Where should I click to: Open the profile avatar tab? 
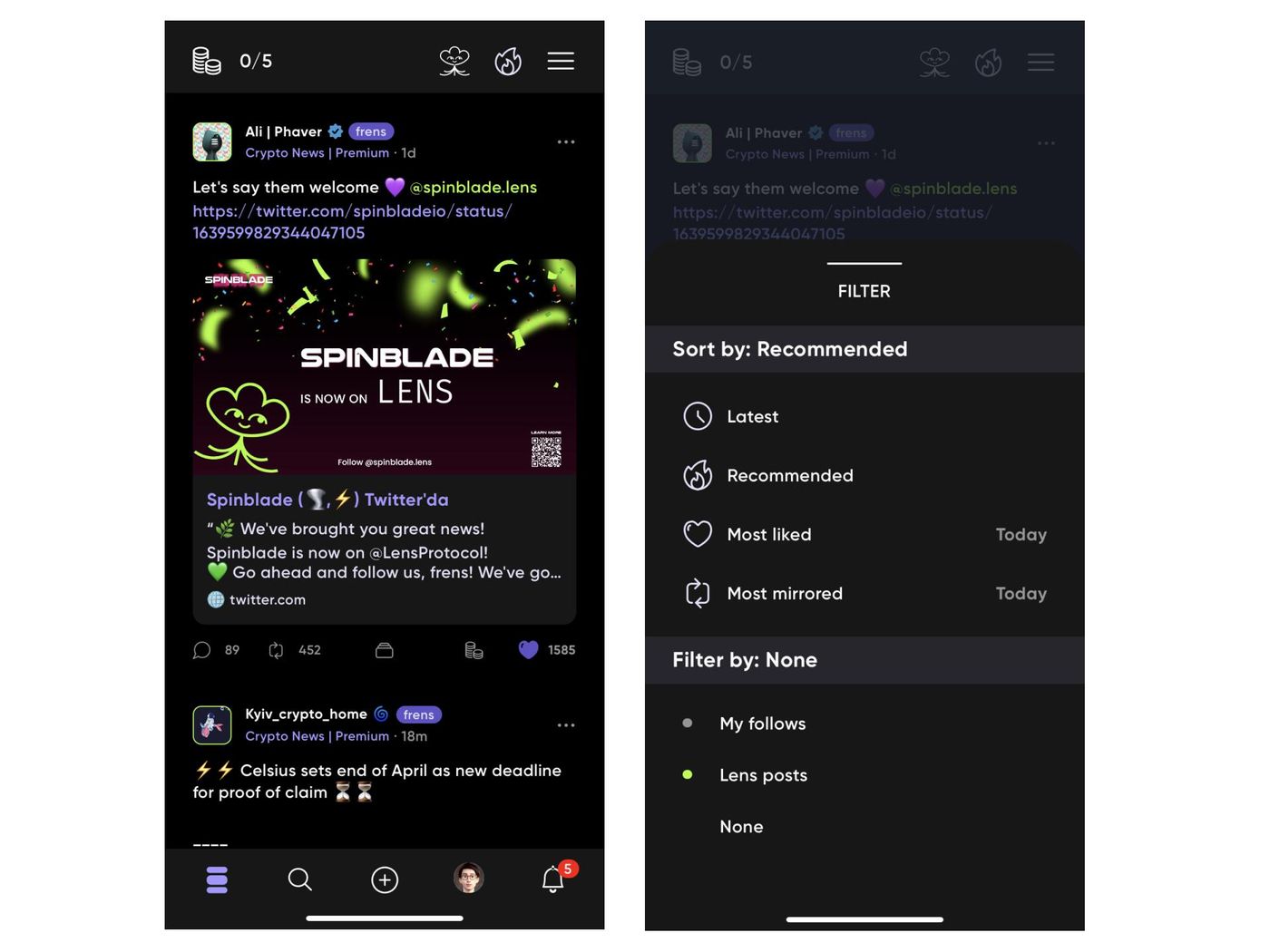pos(468,878)
